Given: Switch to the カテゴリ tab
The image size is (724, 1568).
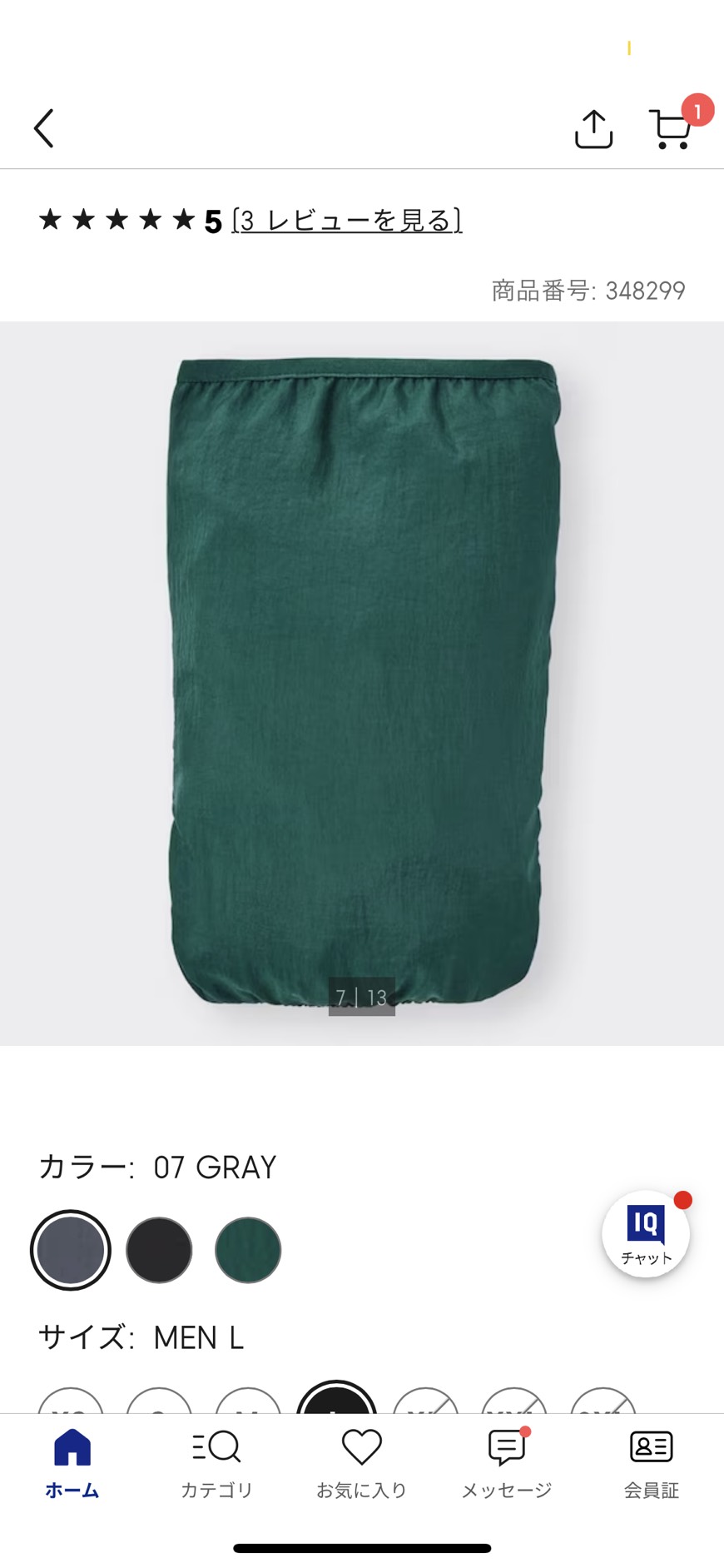Looking at the screenshot, I should pos(217,1465).
